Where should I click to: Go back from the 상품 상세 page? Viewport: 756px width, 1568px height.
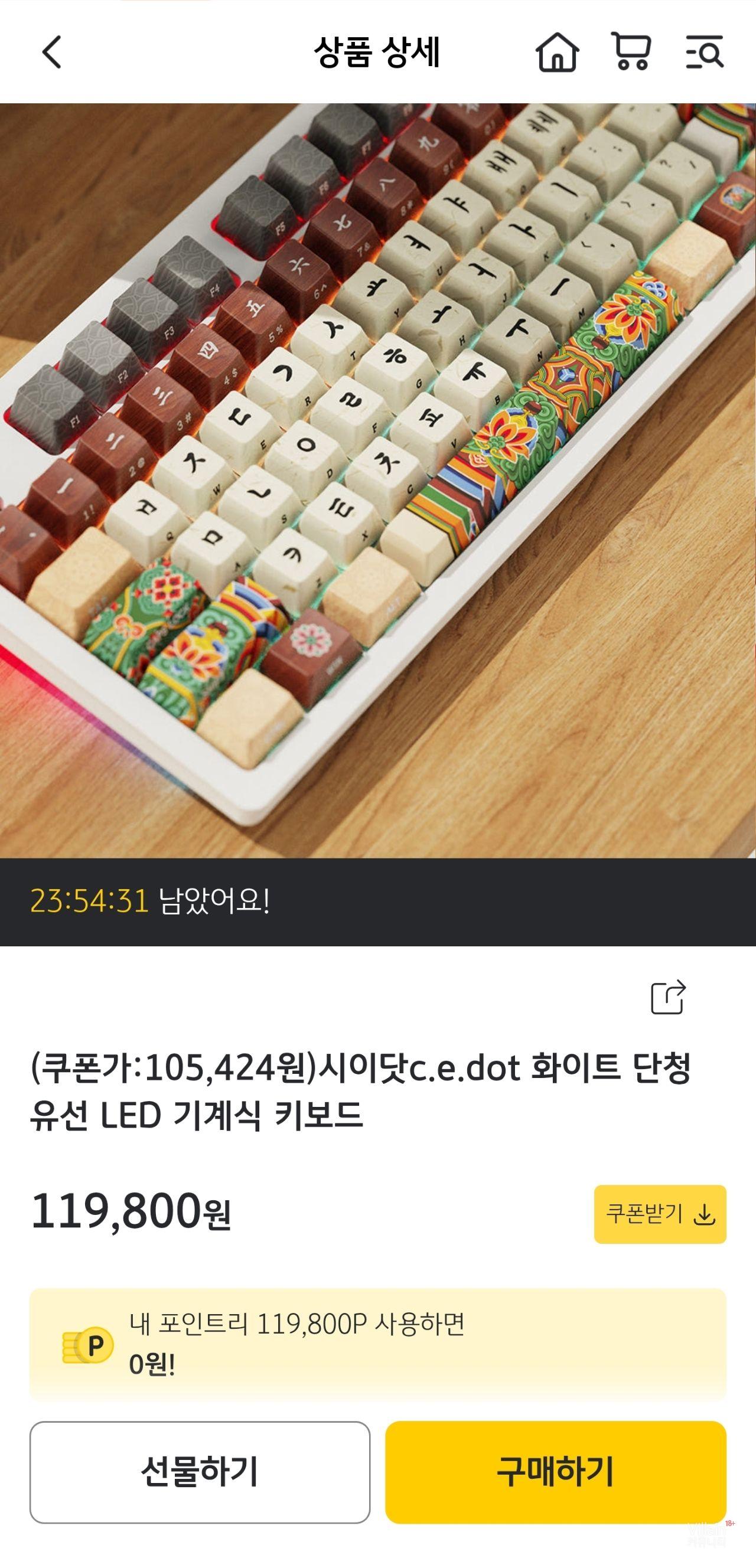coord(53,53)
